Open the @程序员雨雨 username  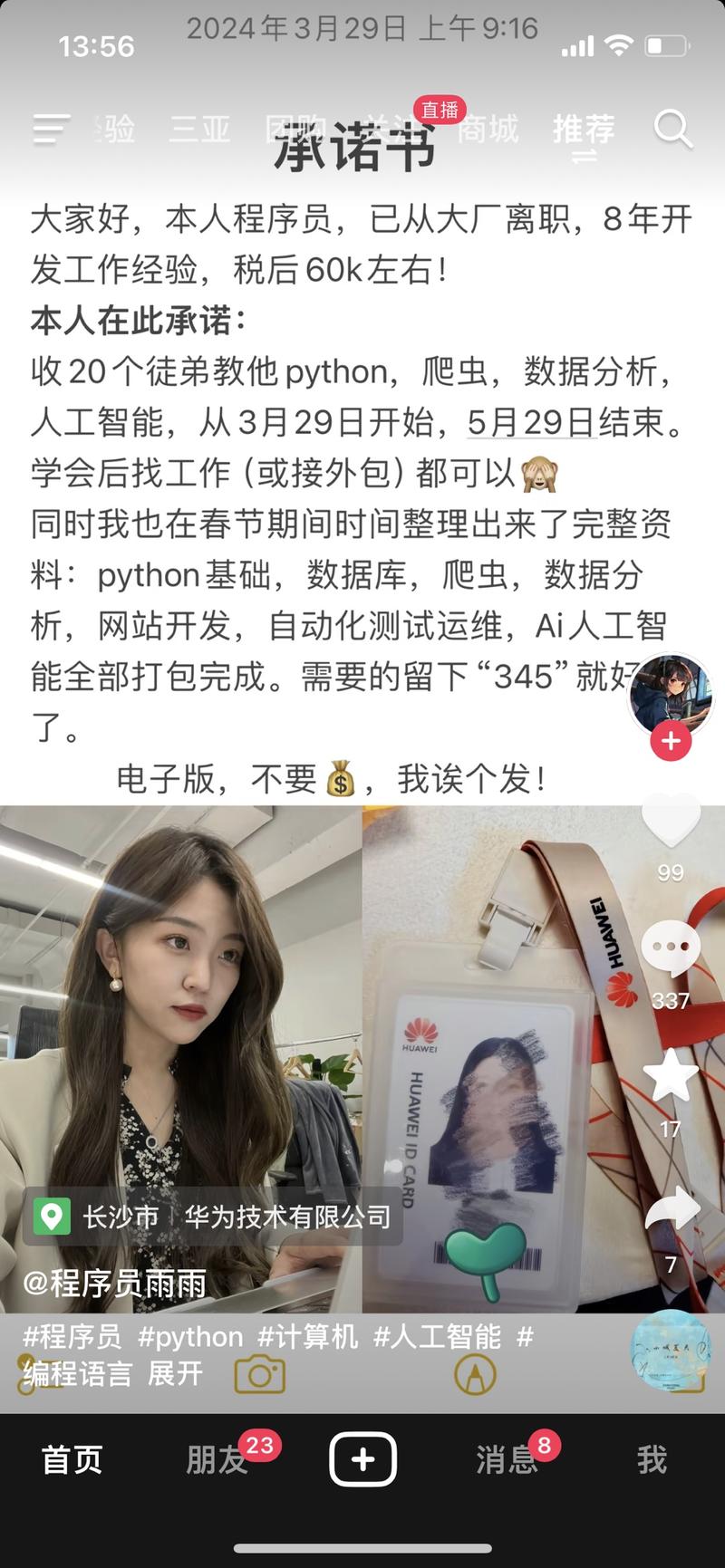click(x=115, y=1283)
